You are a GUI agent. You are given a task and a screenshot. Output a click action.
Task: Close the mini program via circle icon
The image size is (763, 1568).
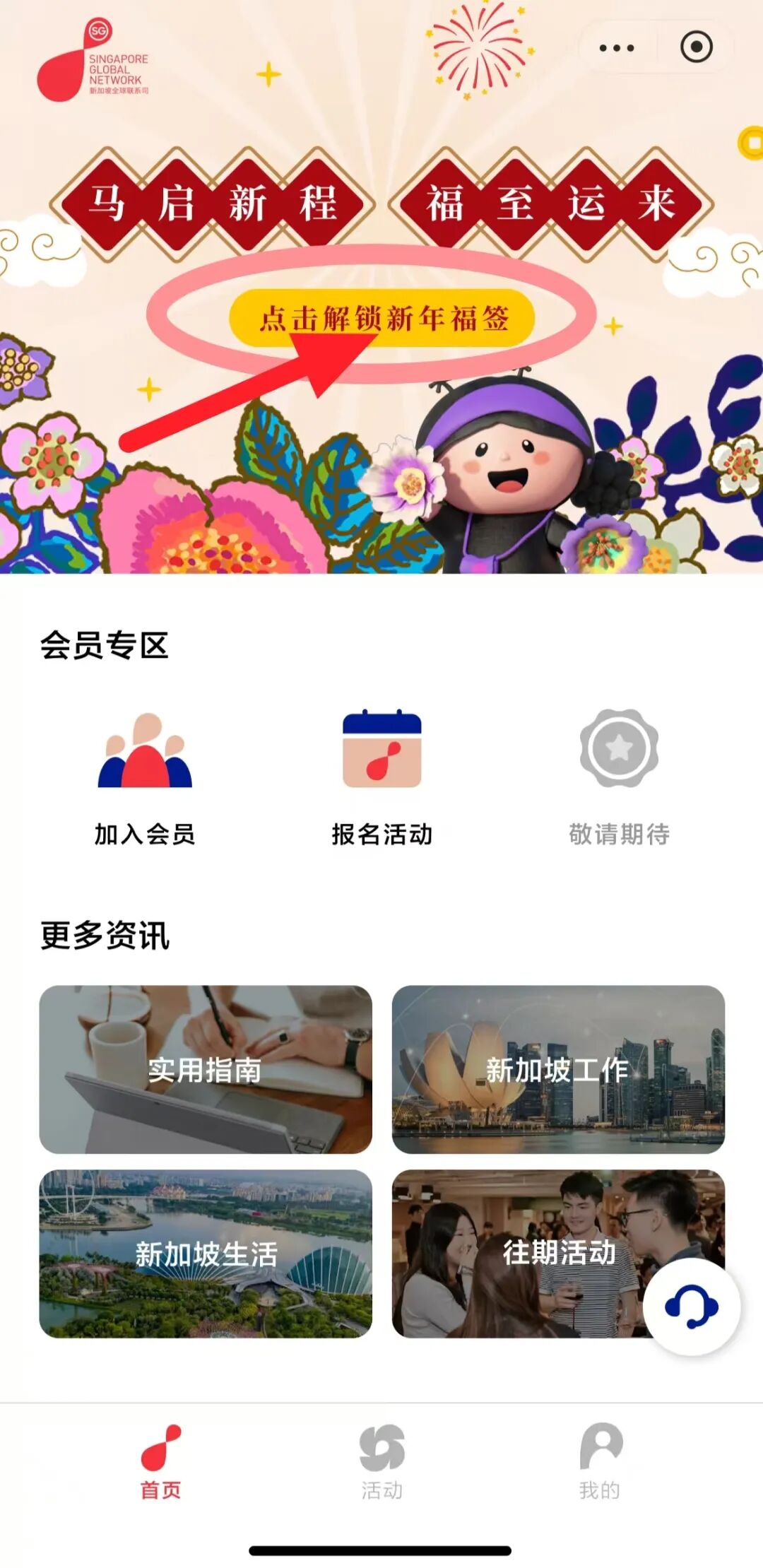[696, 48]
